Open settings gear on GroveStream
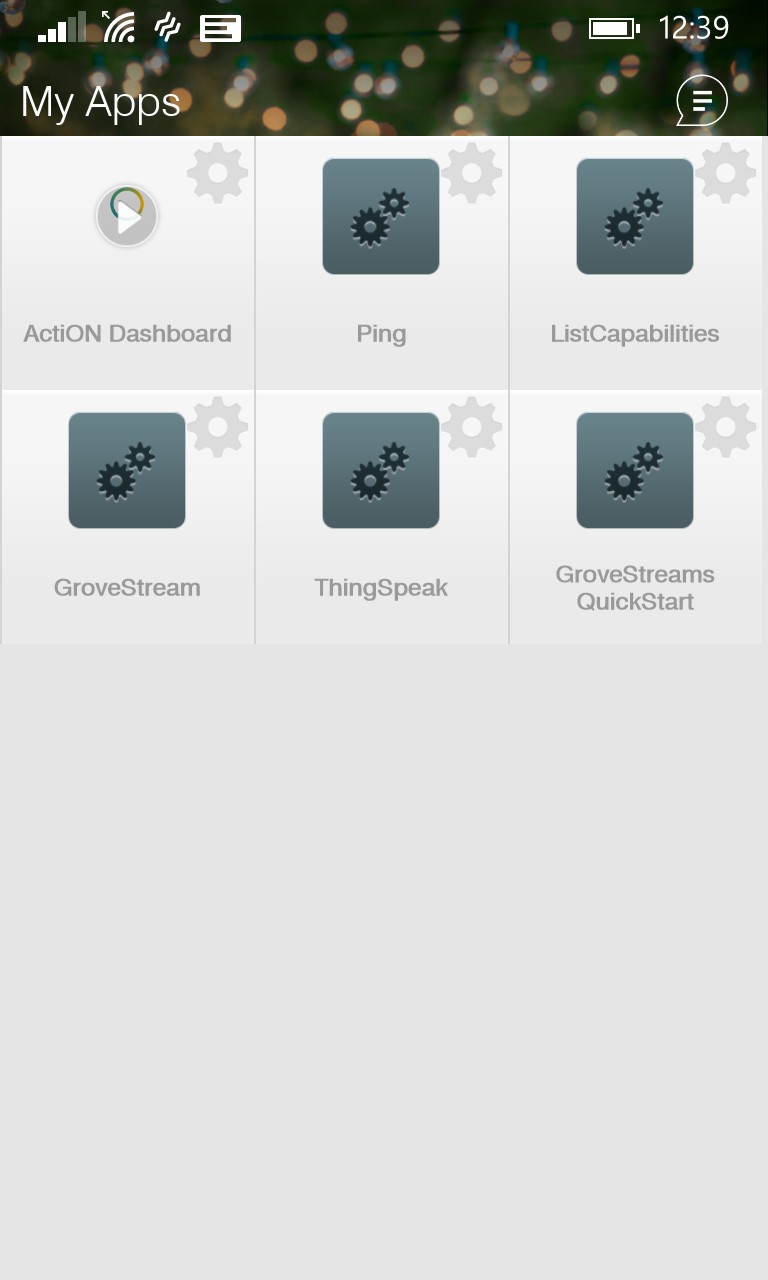Viewport: 768px width, 1280px height. pos(217,427)
